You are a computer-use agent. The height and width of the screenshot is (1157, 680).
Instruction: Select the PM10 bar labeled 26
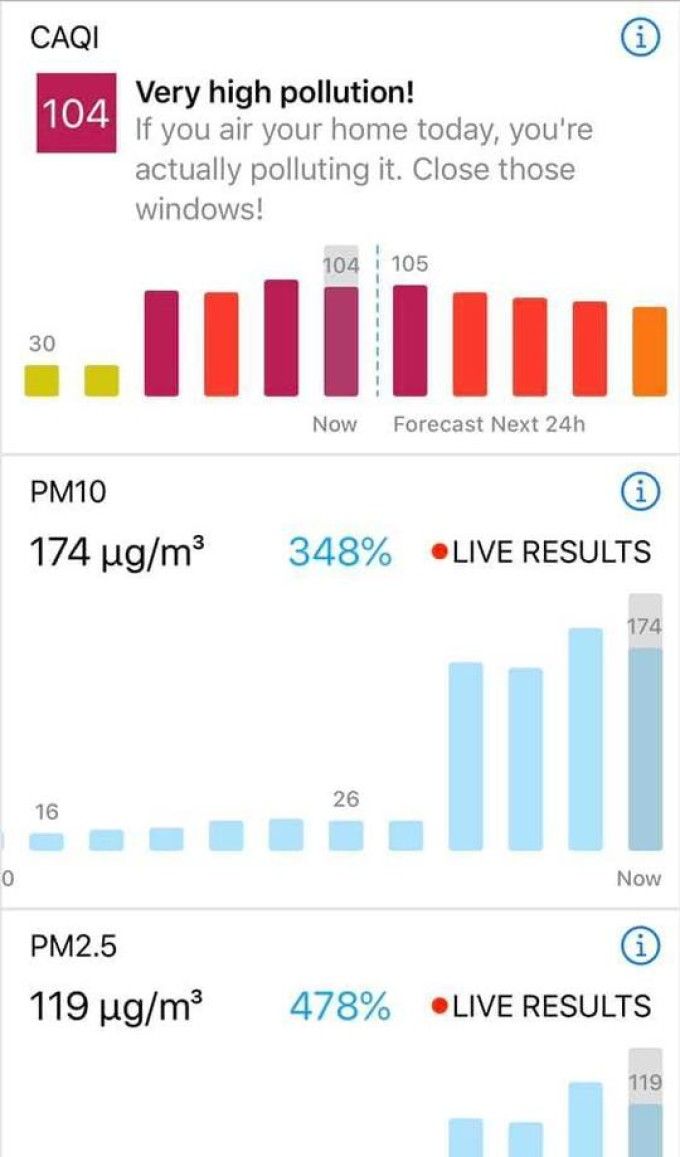[x=346, y=835]
